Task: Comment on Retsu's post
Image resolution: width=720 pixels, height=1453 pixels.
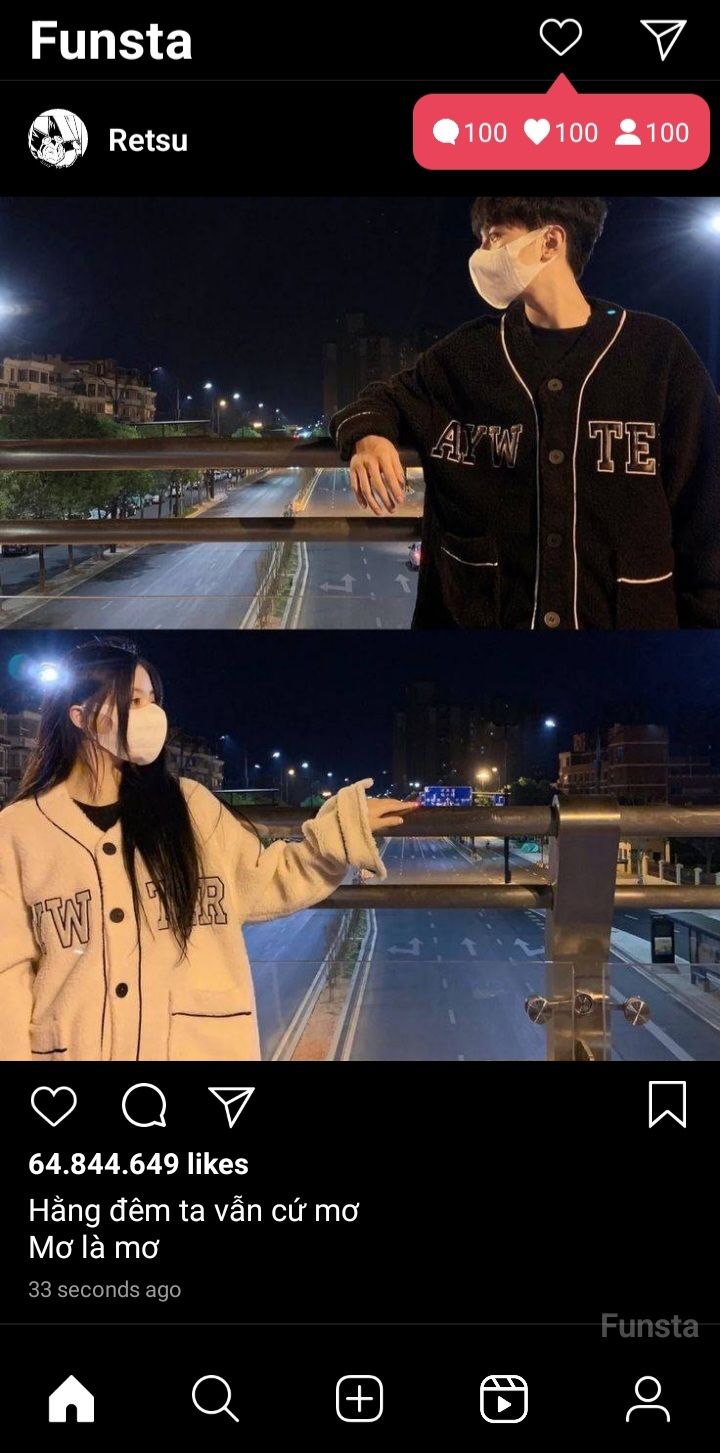Action: (144, 1106)
